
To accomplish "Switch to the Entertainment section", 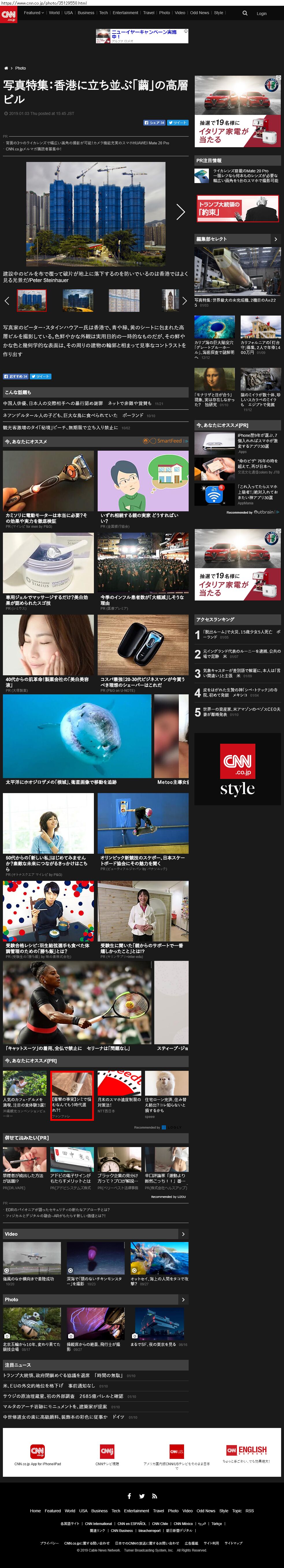I will [125, 13].
